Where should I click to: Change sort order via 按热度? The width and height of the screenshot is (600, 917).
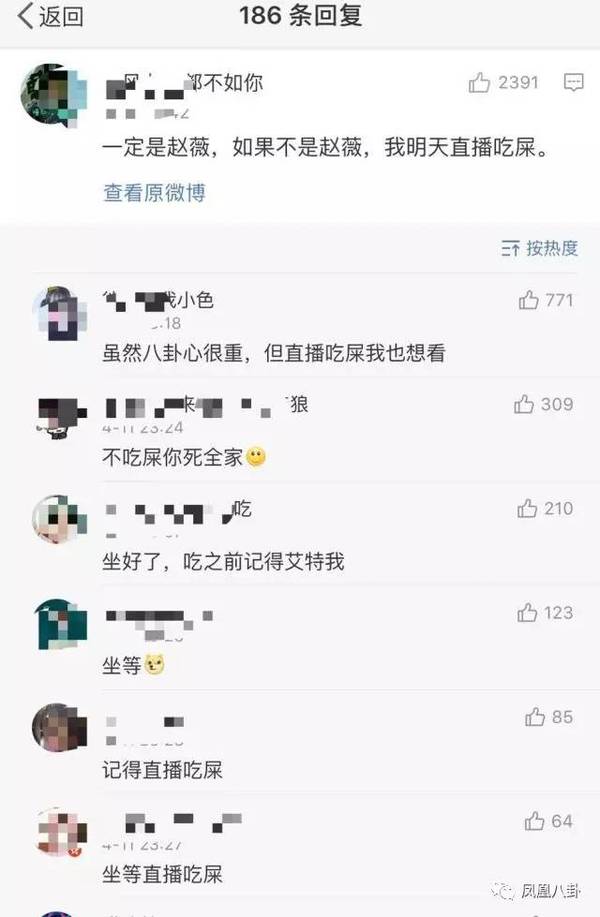(541, 248)
